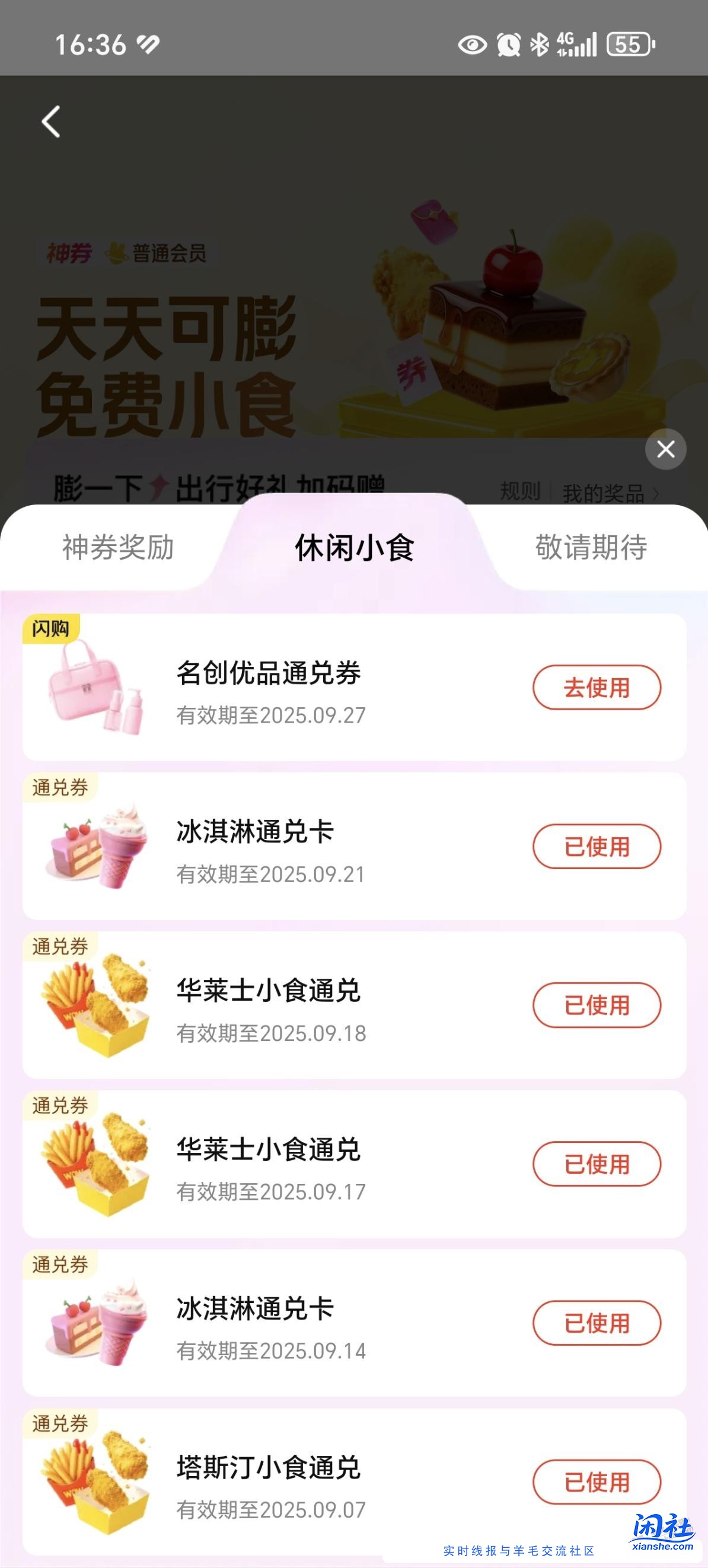Tap the battery level indicator showing 55
The height and width of the screenshot is (1568, 708).
(x=630, y=43)
